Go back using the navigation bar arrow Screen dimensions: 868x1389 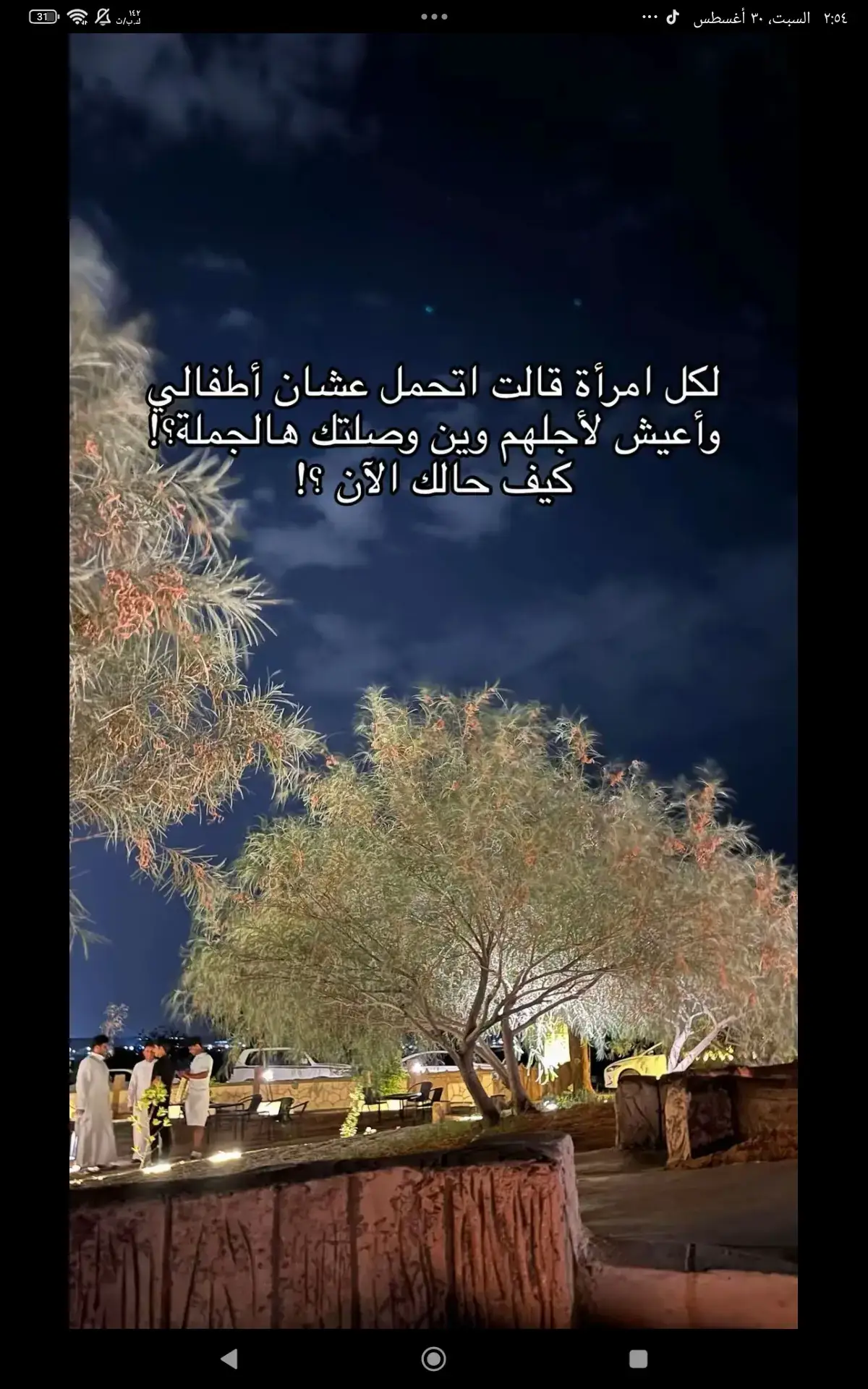[x=229, y=1359]
